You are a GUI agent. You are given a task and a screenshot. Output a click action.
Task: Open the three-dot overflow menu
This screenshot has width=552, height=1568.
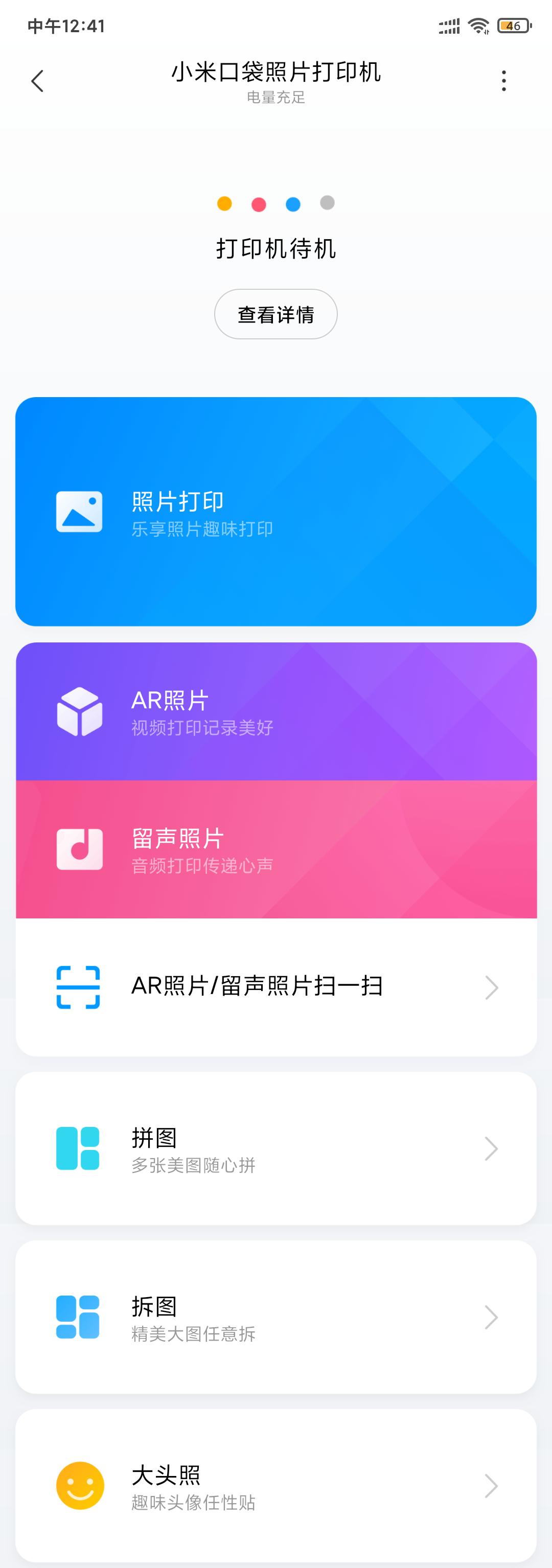click(x=503, y=81)
